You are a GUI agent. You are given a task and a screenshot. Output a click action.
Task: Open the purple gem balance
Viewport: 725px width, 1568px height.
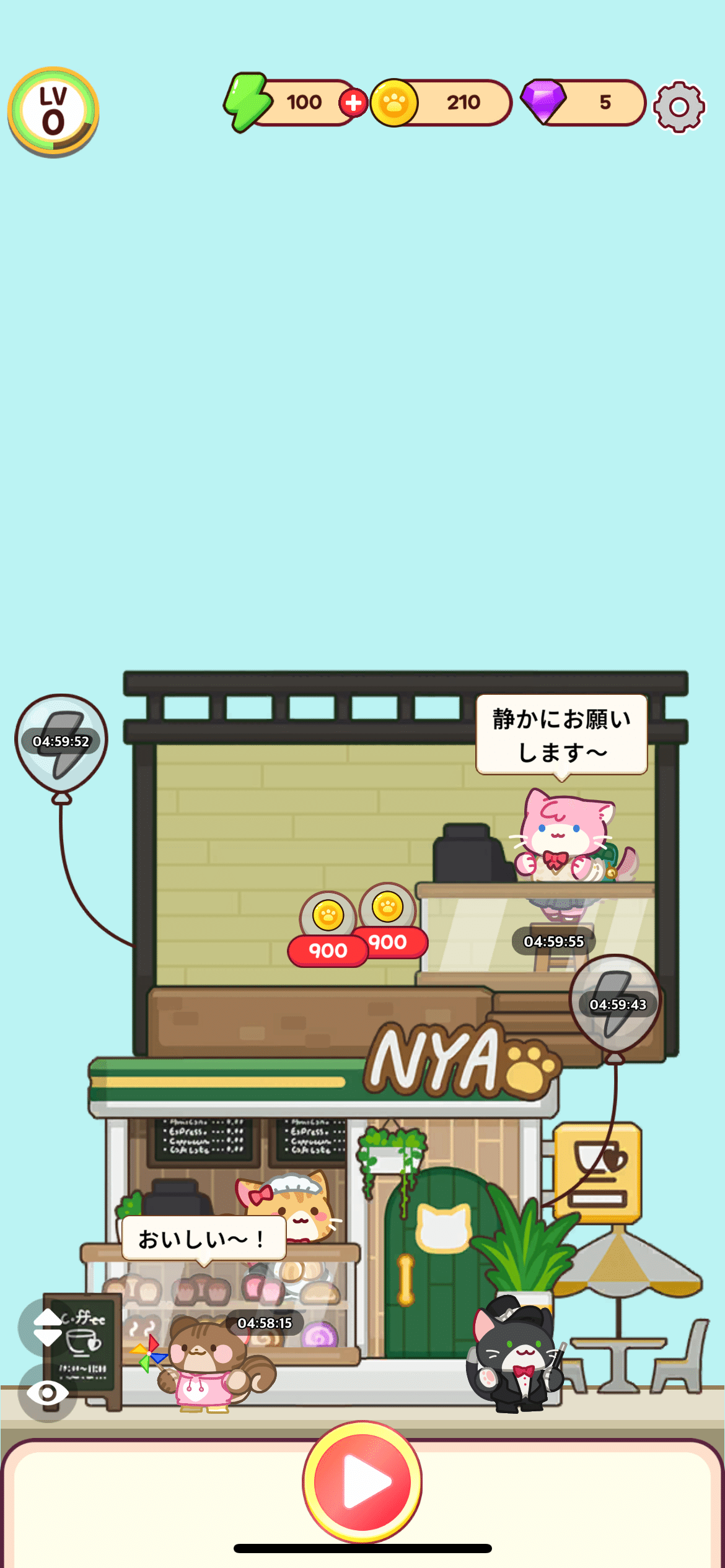[582, 103]
